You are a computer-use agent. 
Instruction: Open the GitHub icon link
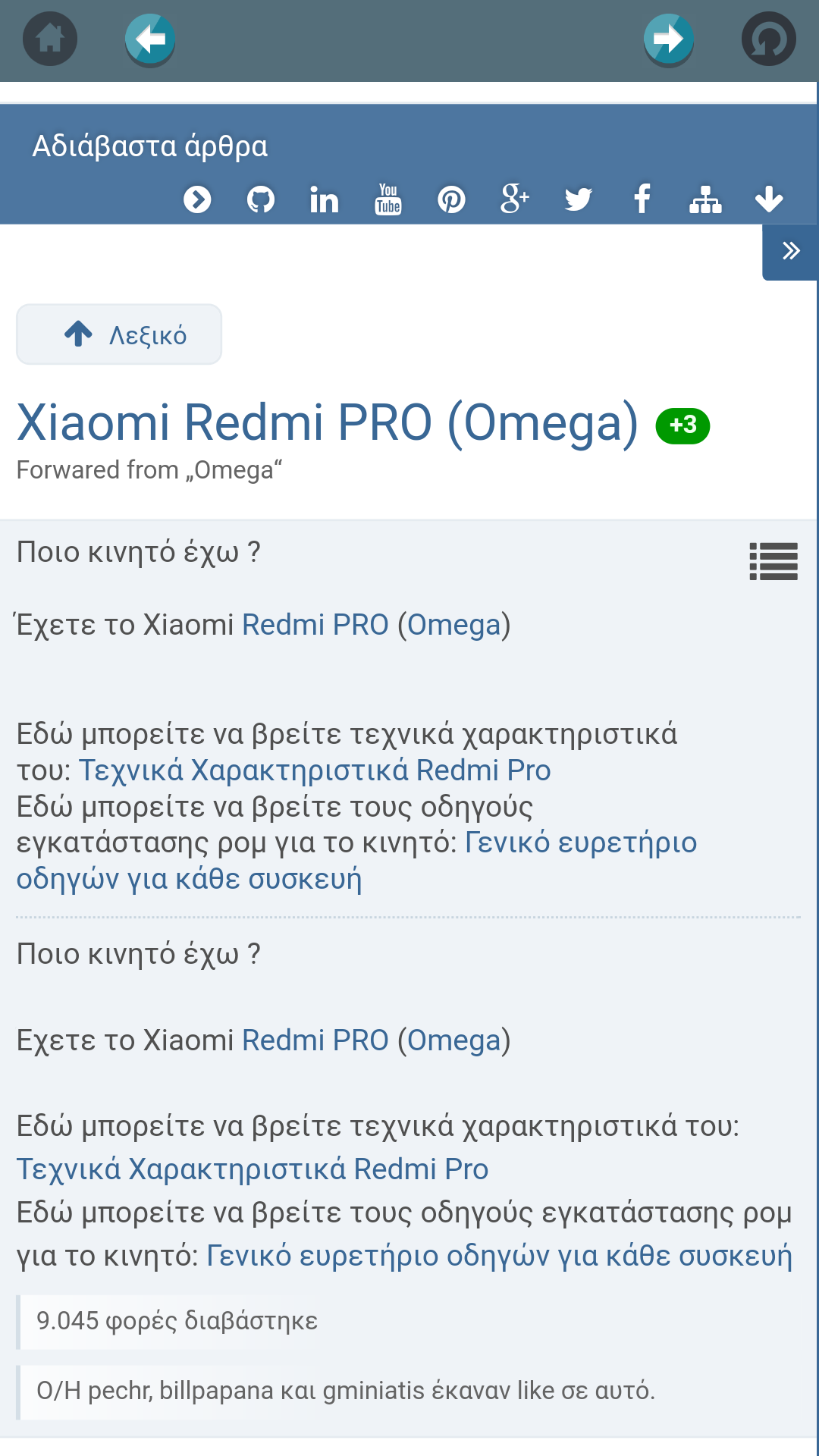(x=260, y=199)
